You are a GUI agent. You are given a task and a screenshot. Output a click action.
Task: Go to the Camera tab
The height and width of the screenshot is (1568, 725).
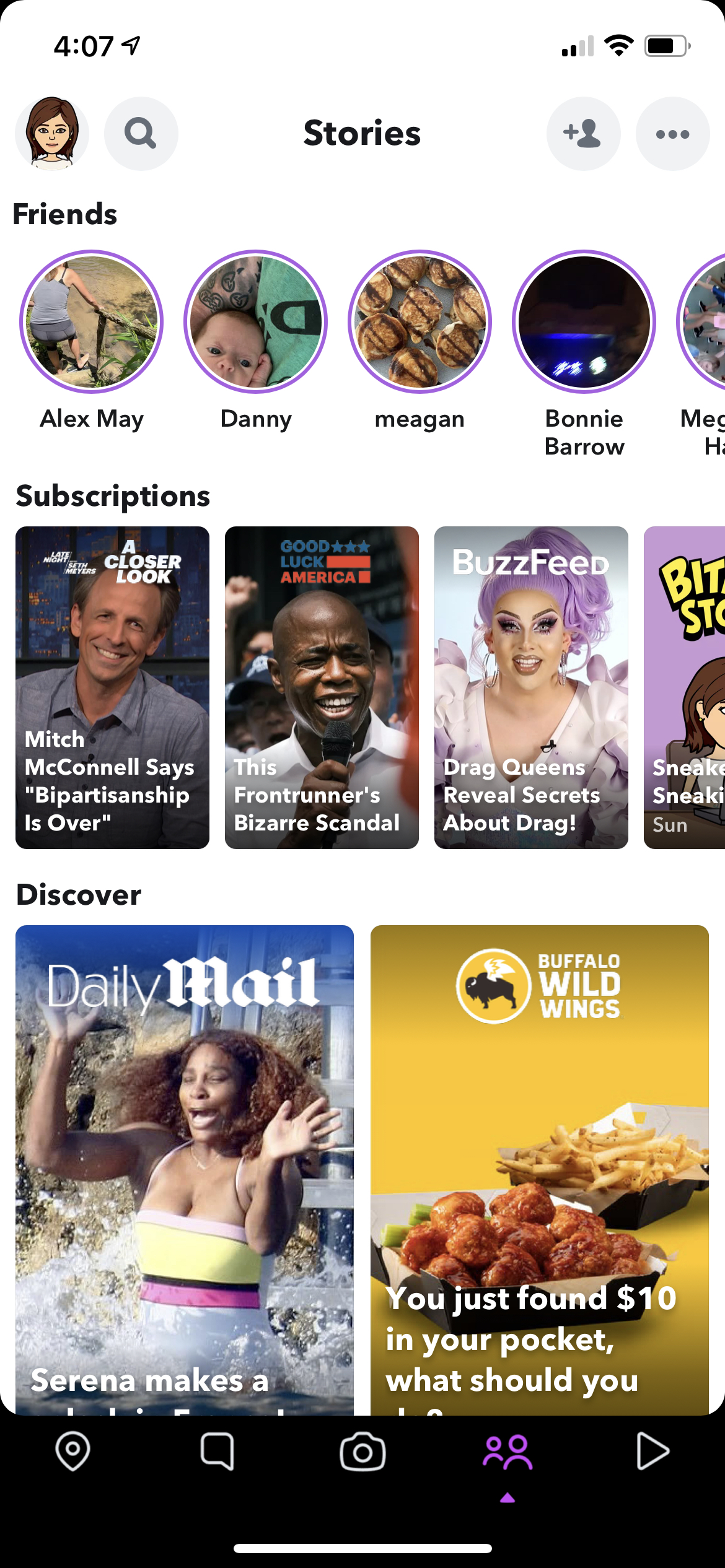click(x=362, y=1452)
